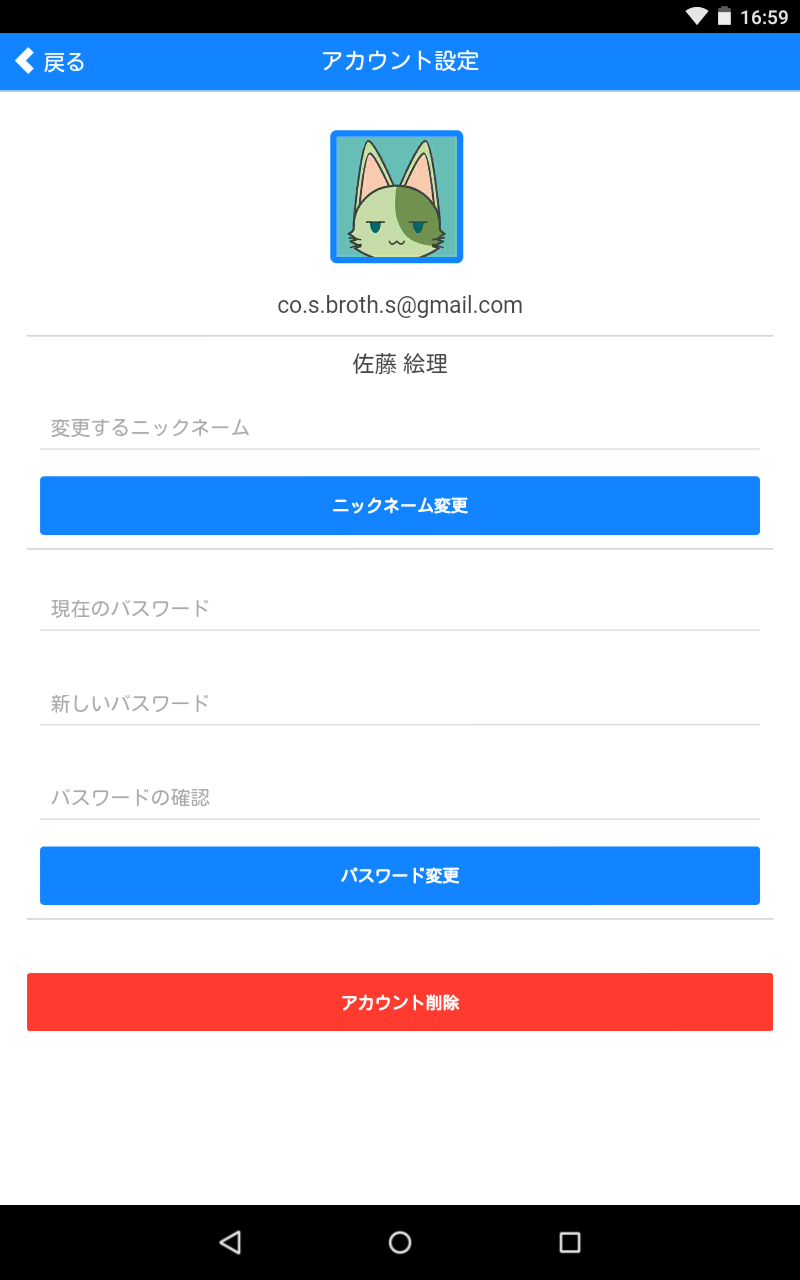Viewport: 800px width, 1280px height.
Task: Select the パスワードの確認 field
Action: (x=400, y=798)
